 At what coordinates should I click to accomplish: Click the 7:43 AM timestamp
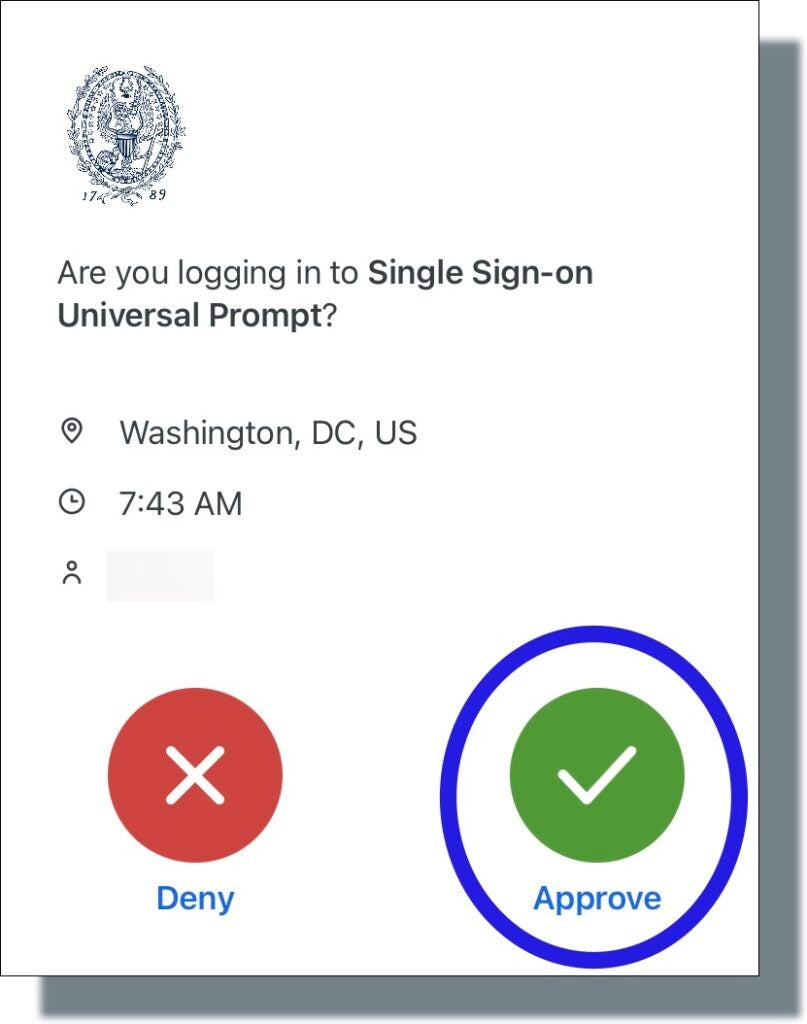(181, 503)
